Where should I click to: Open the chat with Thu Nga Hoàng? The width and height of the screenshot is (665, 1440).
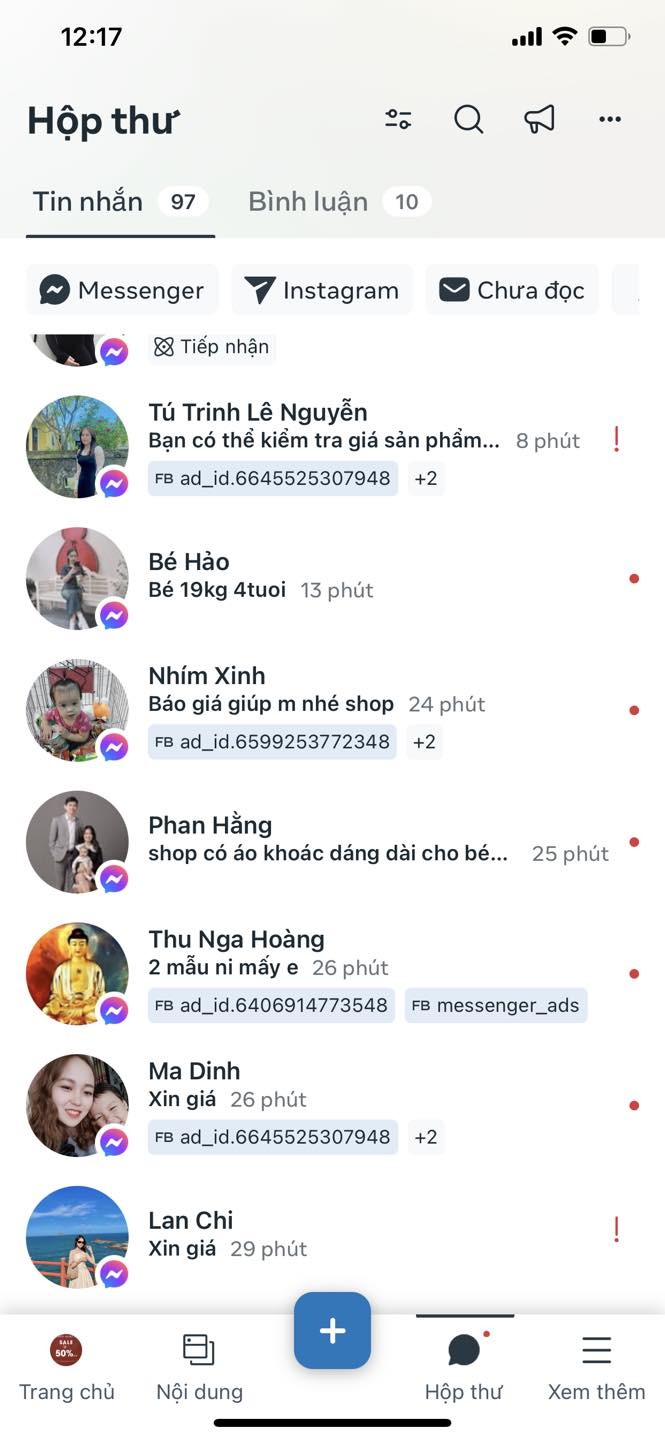[332, 974]
